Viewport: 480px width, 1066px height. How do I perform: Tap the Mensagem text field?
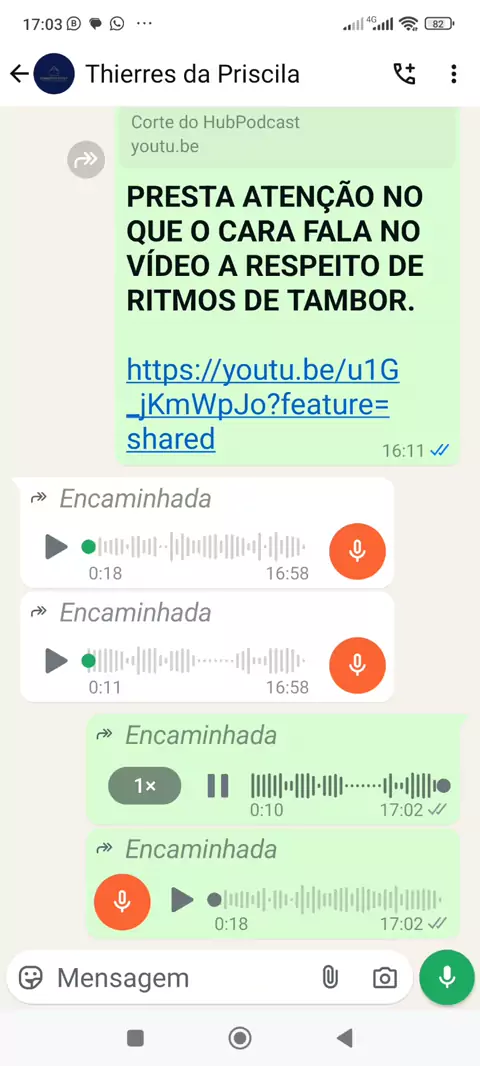(184, 978)
